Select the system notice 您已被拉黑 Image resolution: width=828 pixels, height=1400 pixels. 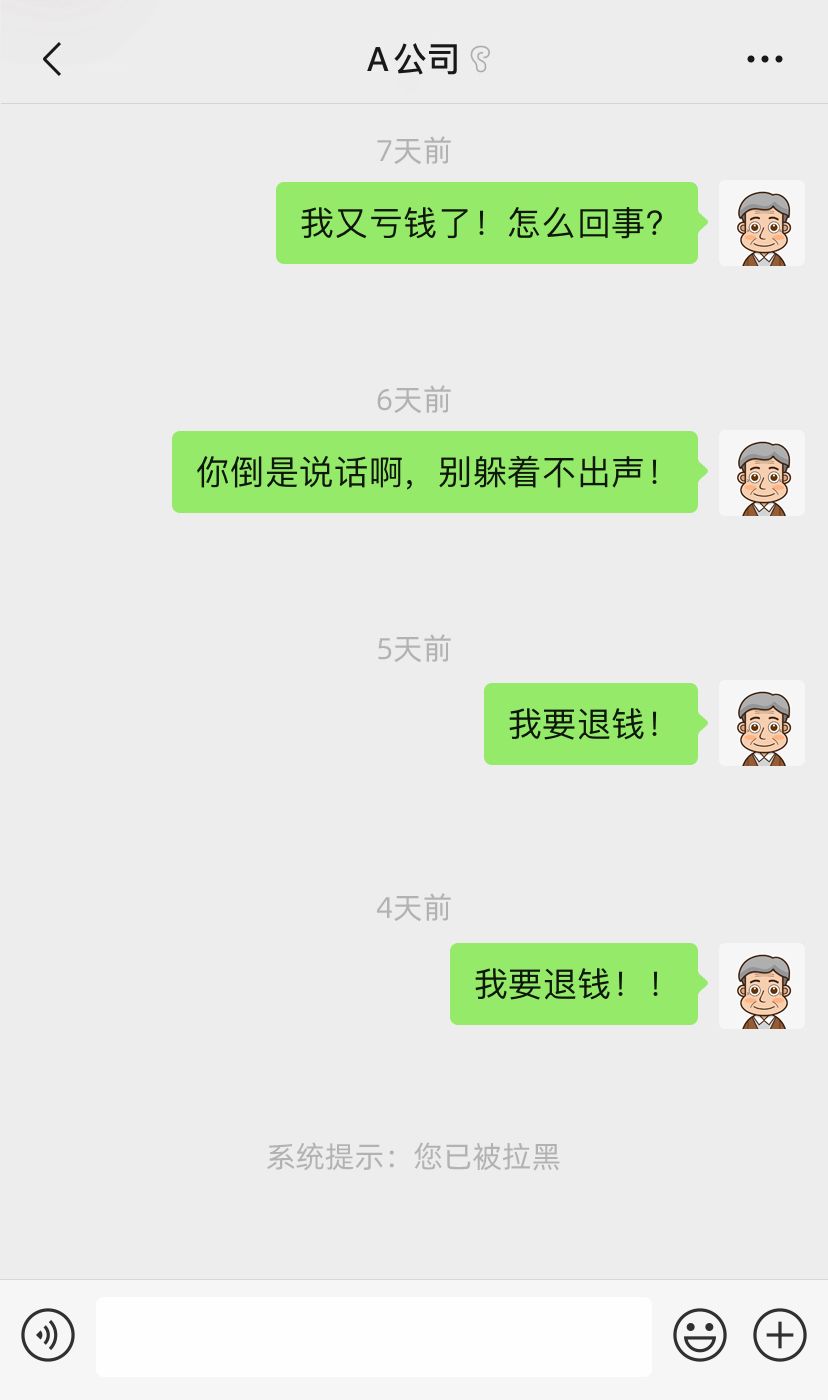pyautogui.click(x=413, y=1157)
